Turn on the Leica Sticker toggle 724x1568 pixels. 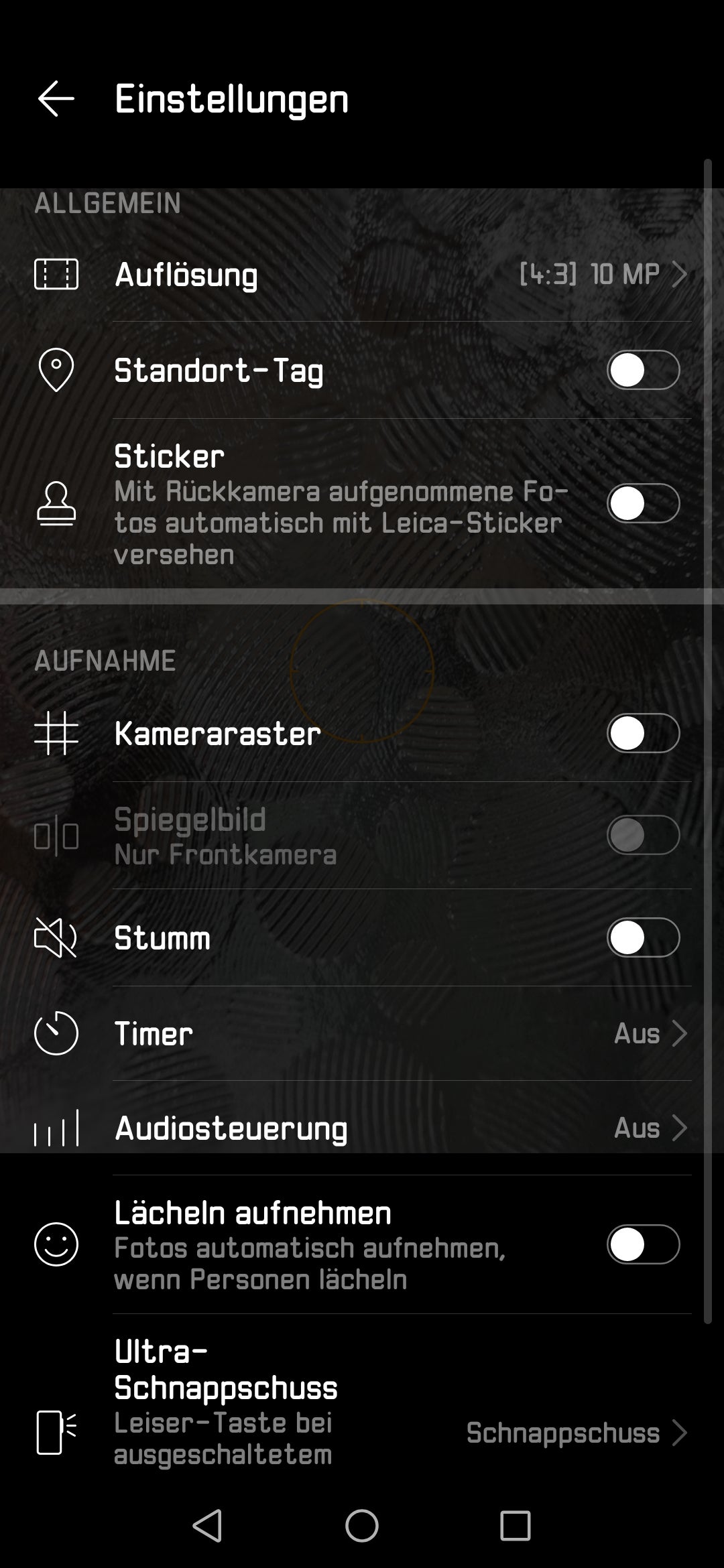[x=643, y=503]
